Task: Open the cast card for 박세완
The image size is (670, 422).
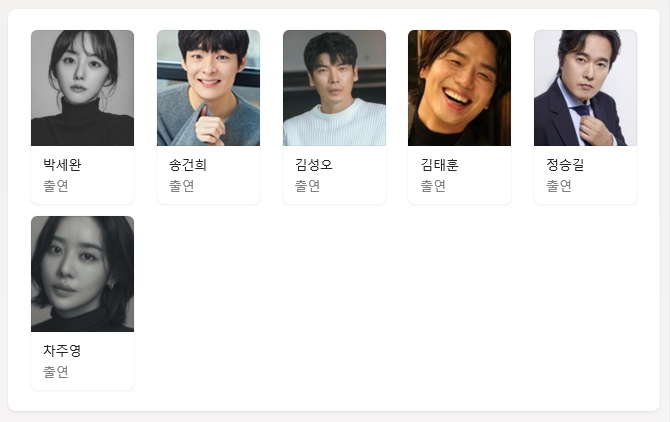Action: 82,116
